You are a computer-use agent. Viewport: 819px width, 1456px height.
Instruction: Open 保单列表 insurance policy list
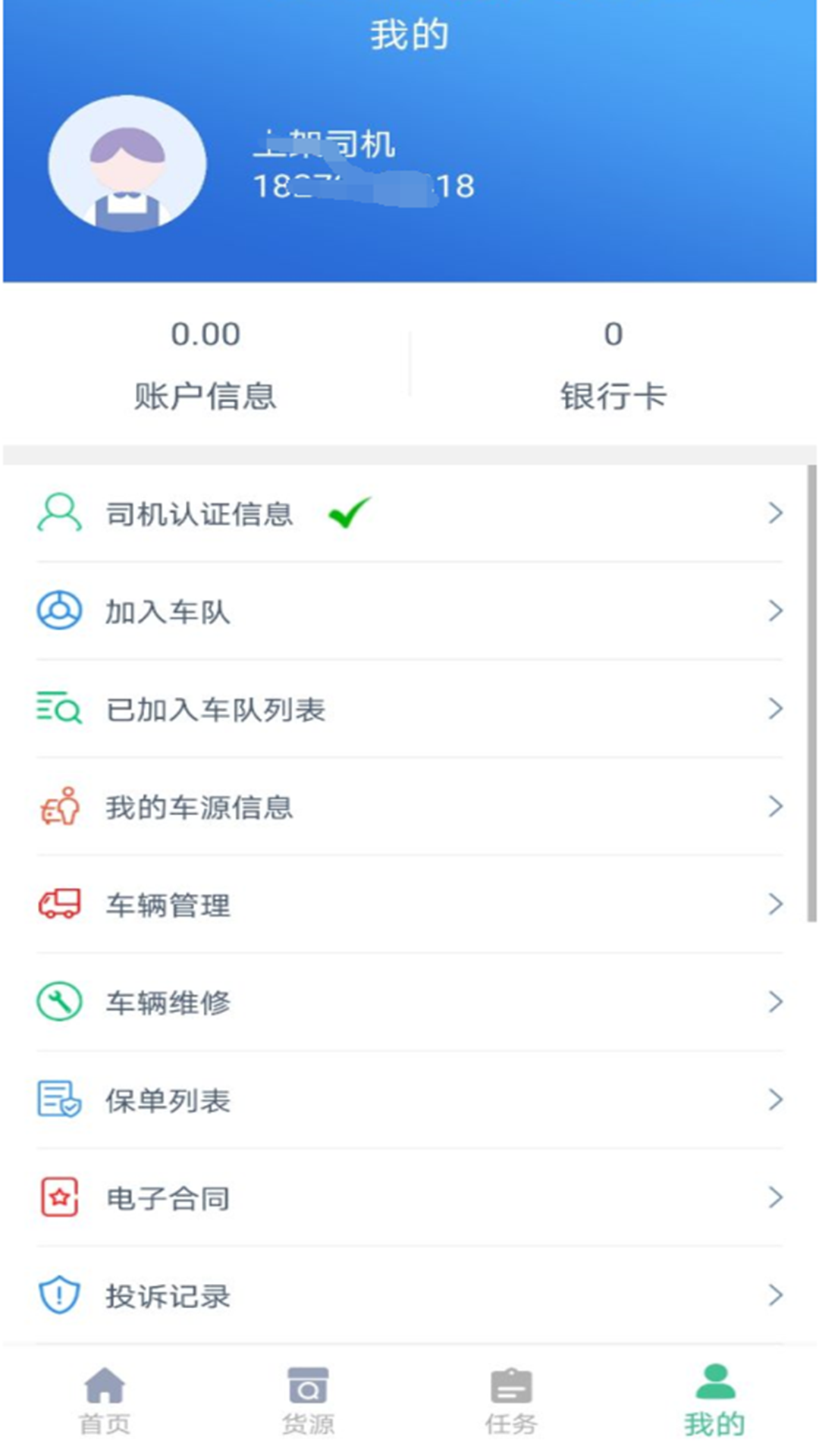409,1100
